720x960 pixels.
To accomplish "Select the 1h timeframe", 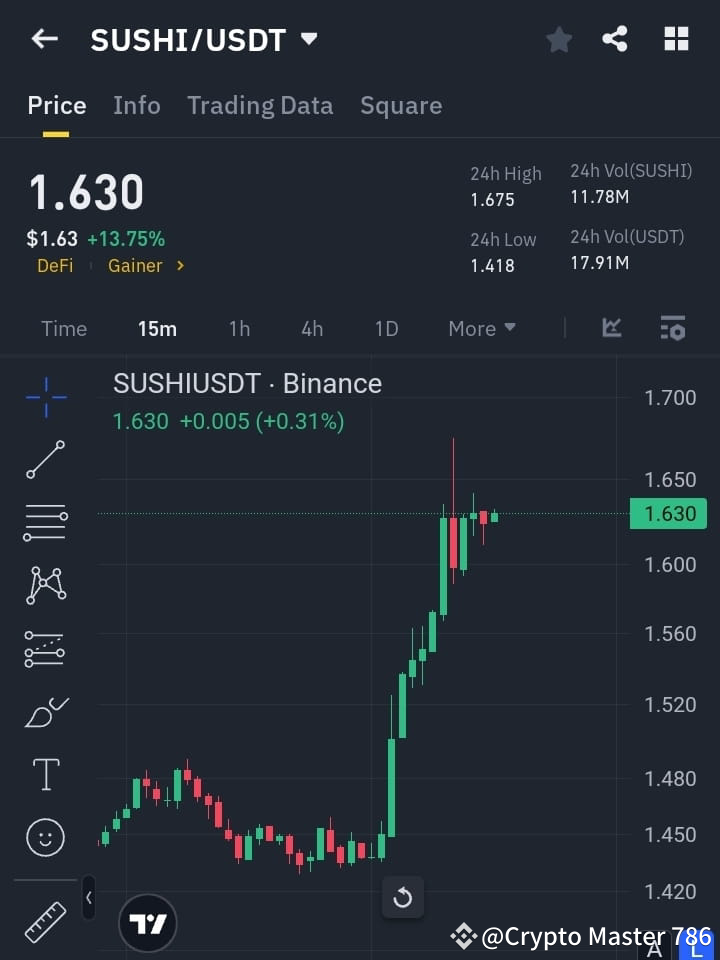I will [239, 328].
